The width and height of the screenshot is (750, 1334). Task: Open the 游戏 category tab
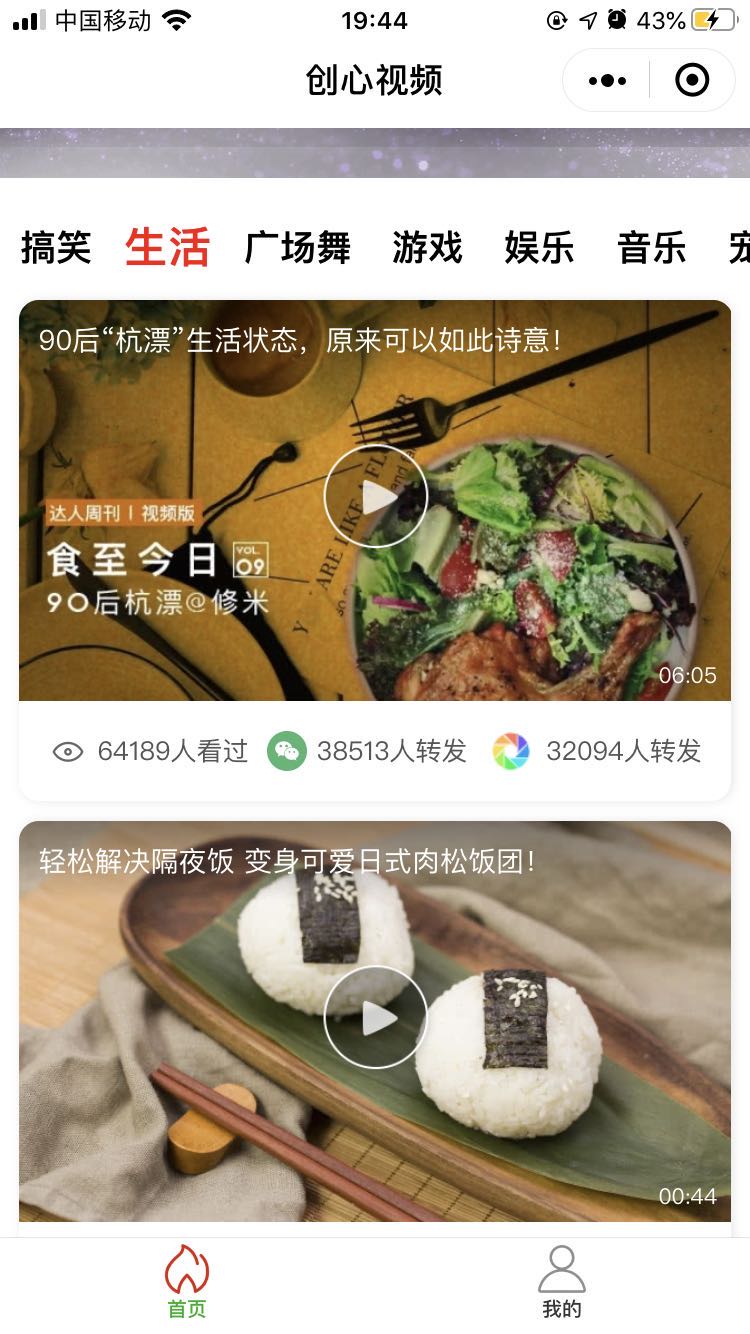(427, 247)
